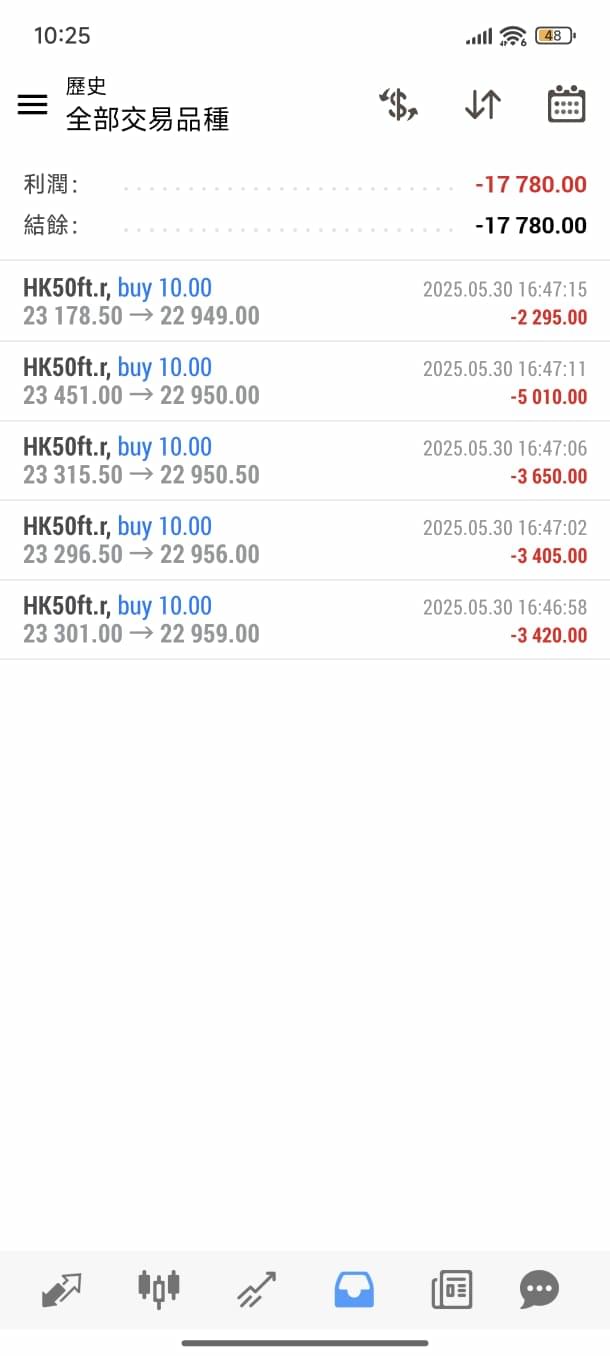This screenshot has width=610, height=1356.
Task: Open the trade with -5 010.00 loss
Action: (x=305, y=381)
